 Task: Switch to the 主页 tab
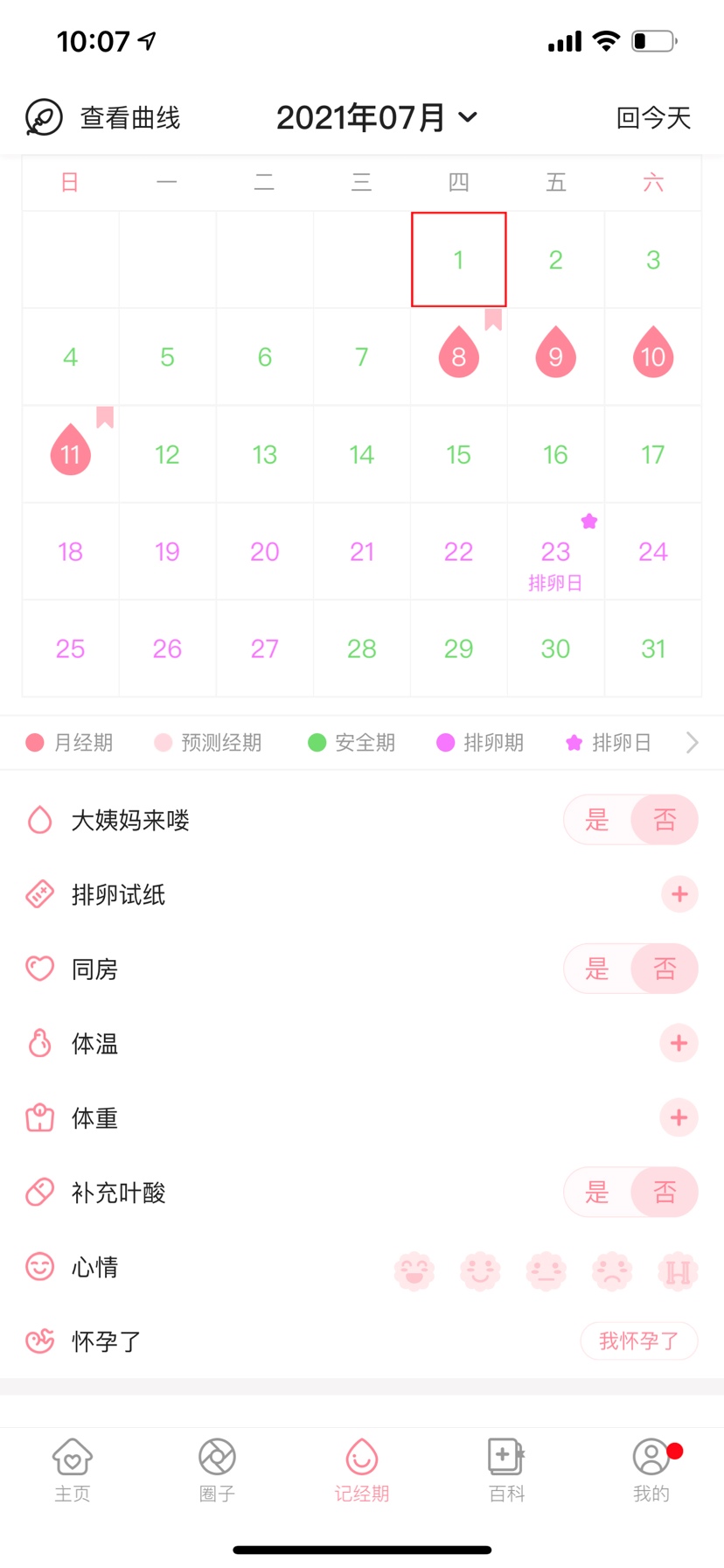tap(73, 1470)
